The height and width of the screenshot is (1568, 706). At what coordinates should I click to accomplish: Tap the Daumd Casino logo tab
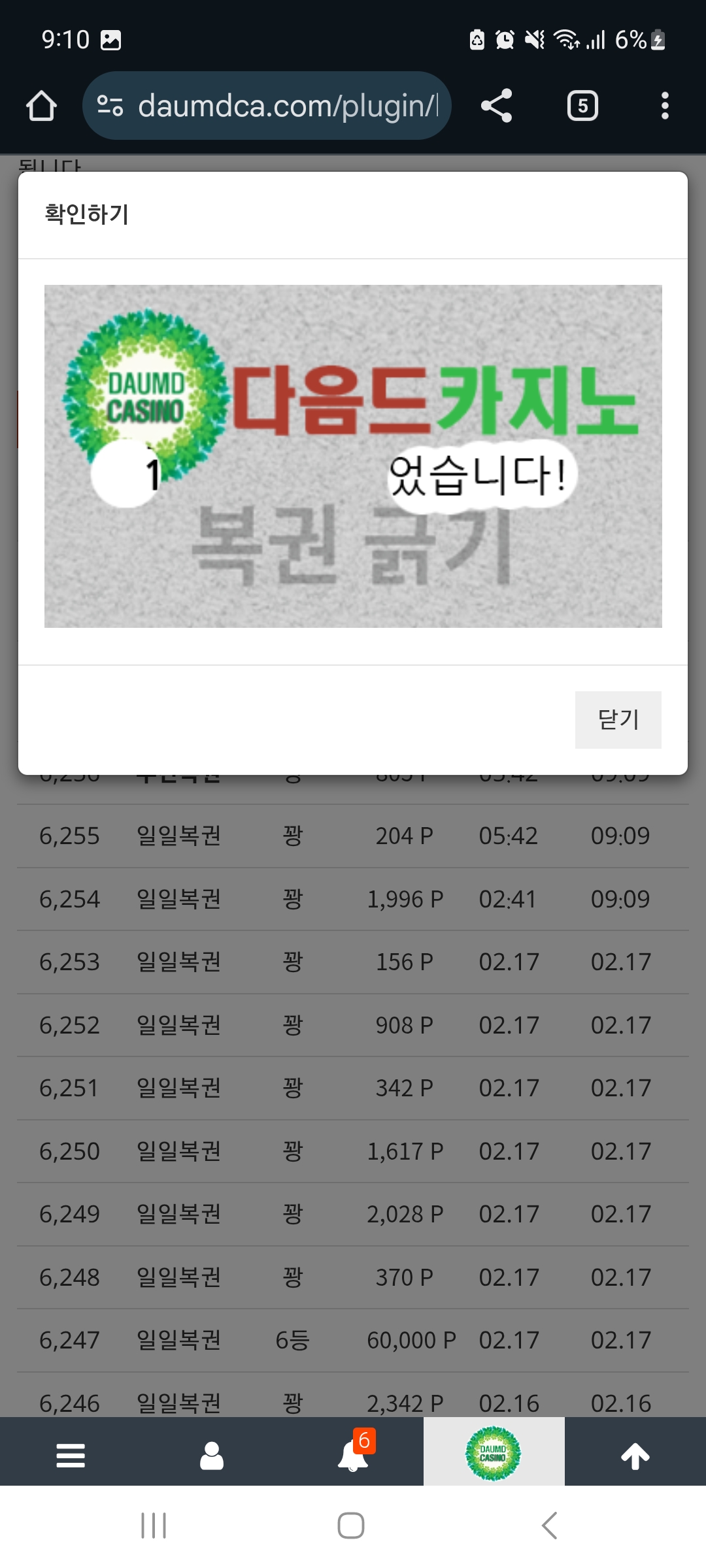494,1453
